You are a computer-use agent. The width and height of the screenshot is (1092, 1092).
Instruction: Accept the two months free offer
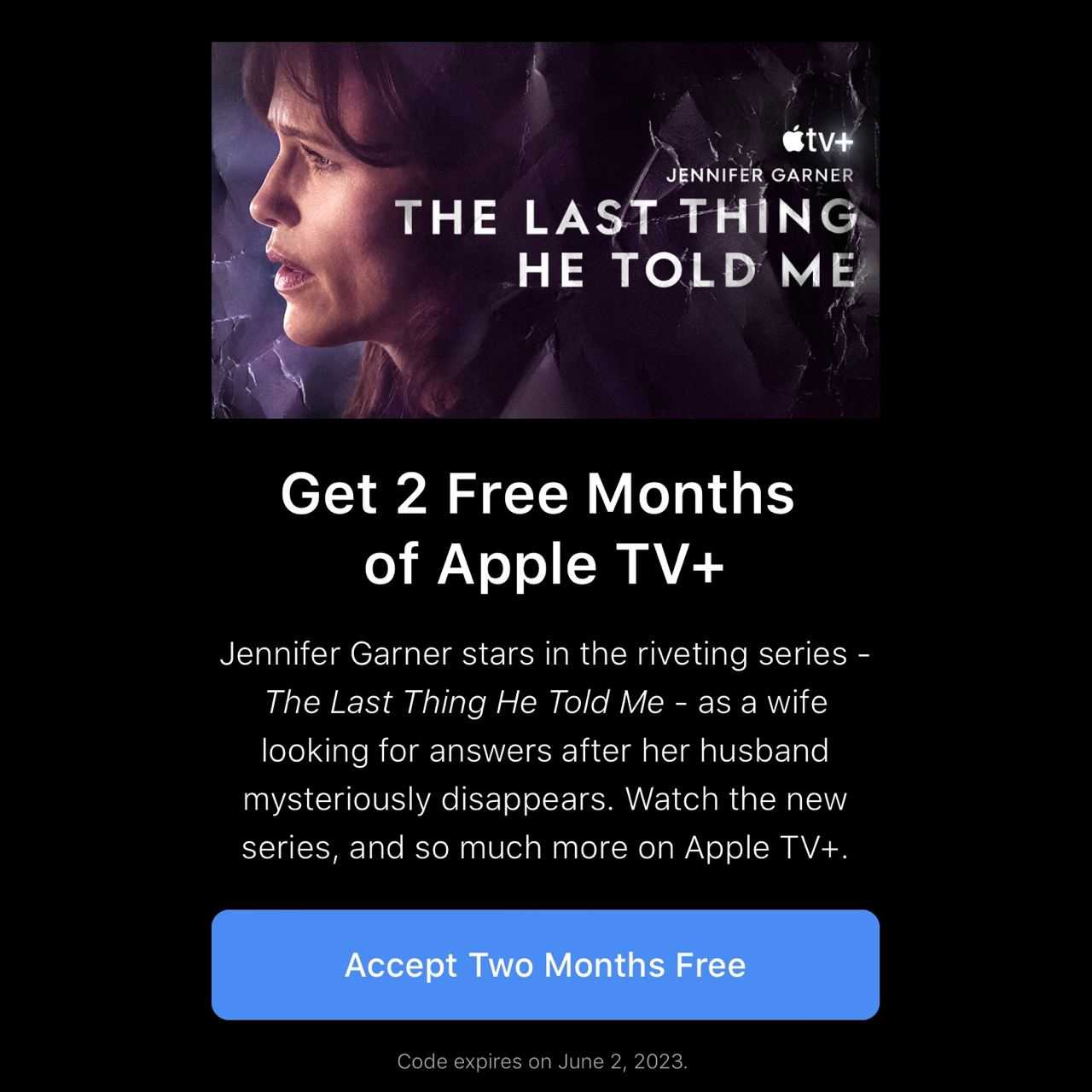545,965
